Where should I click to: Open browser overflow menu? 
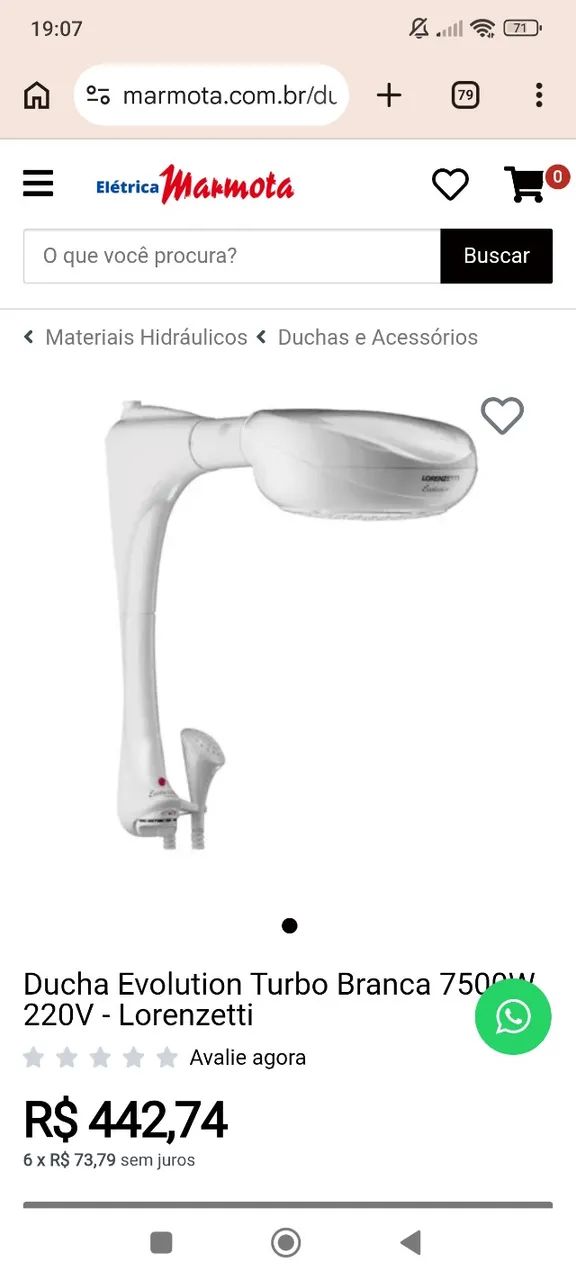pos(539,95)
